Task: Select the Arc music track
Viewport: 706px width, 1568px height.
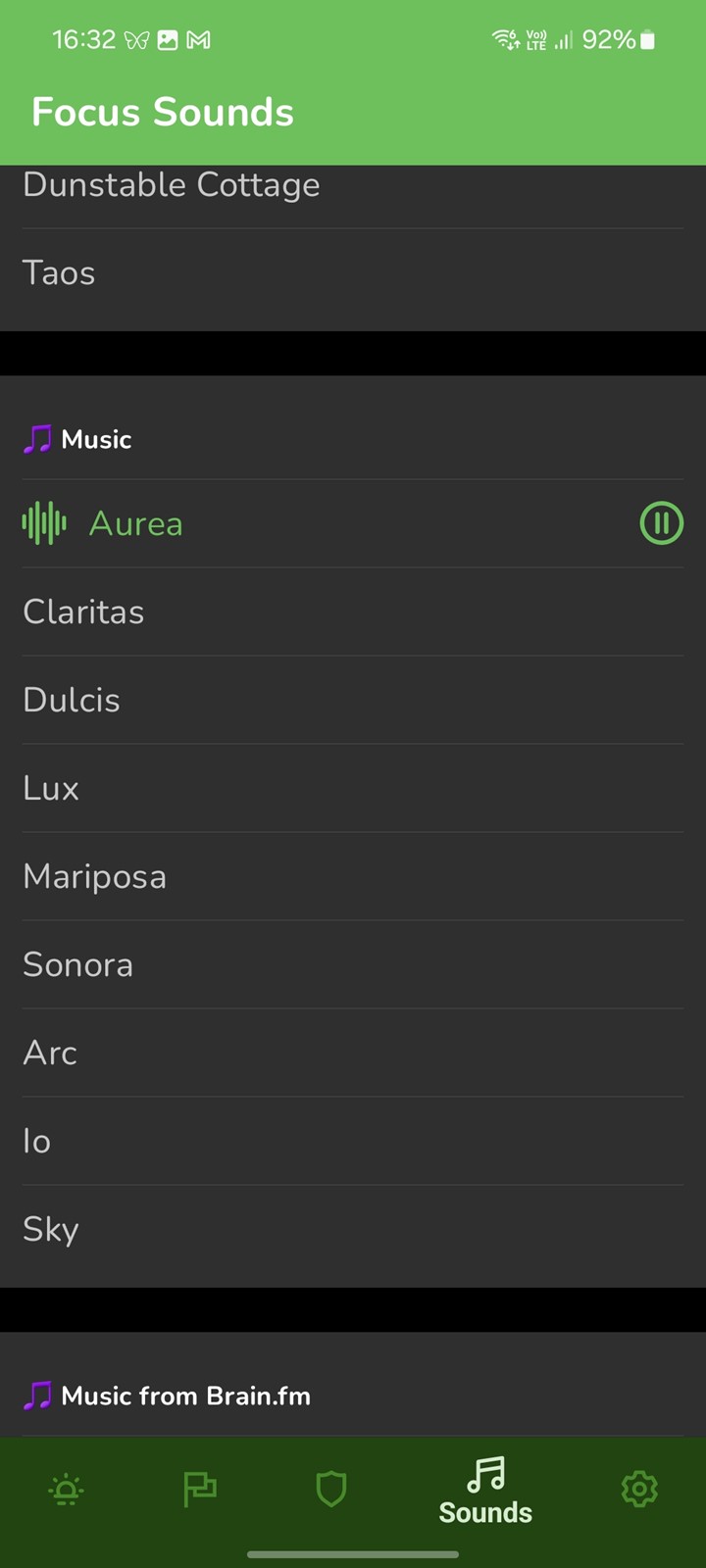Action: [353, 1053]
